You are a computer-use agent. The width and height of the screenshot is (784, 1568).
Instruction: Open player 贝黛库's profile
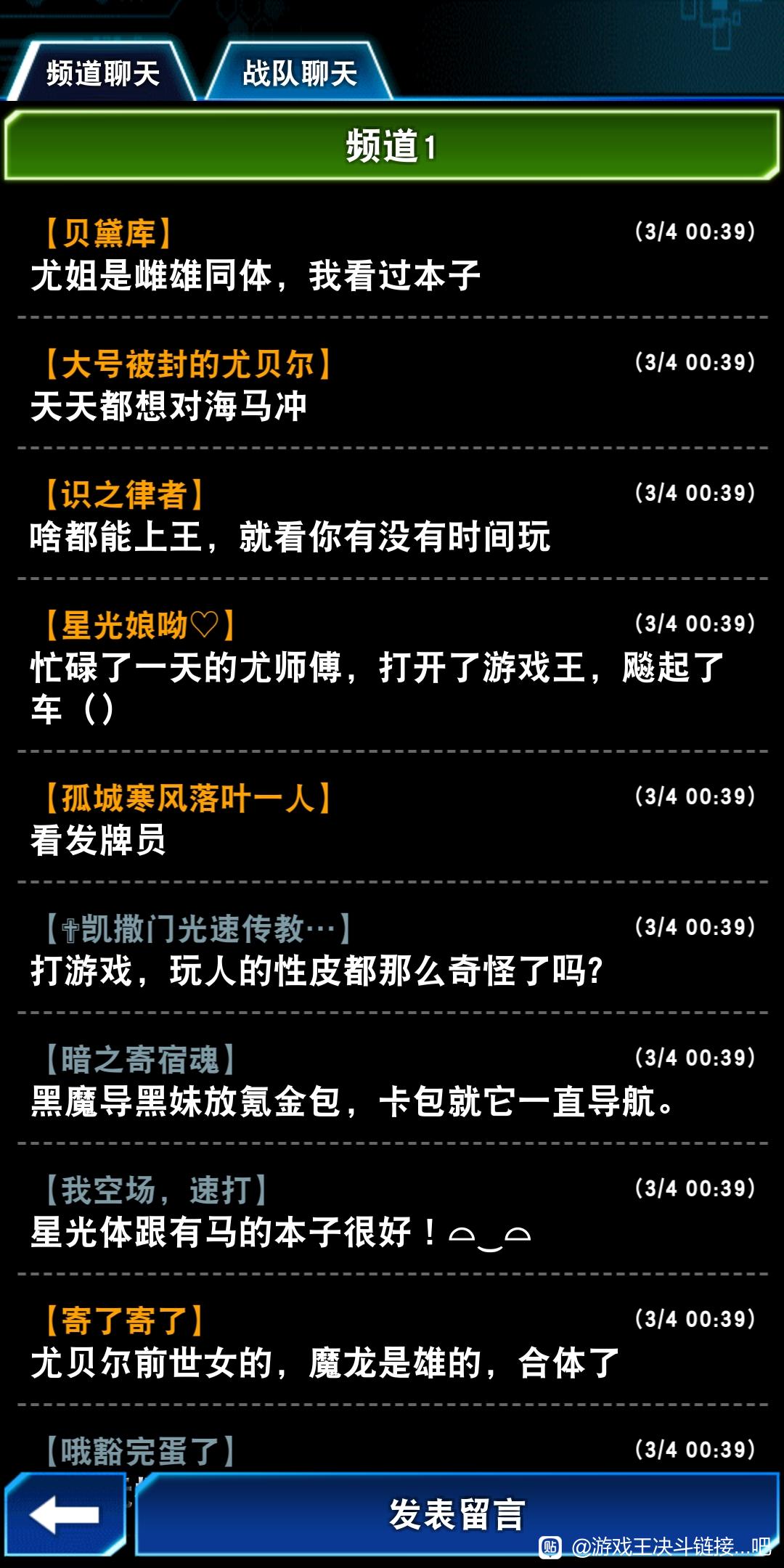pos(108,233)
